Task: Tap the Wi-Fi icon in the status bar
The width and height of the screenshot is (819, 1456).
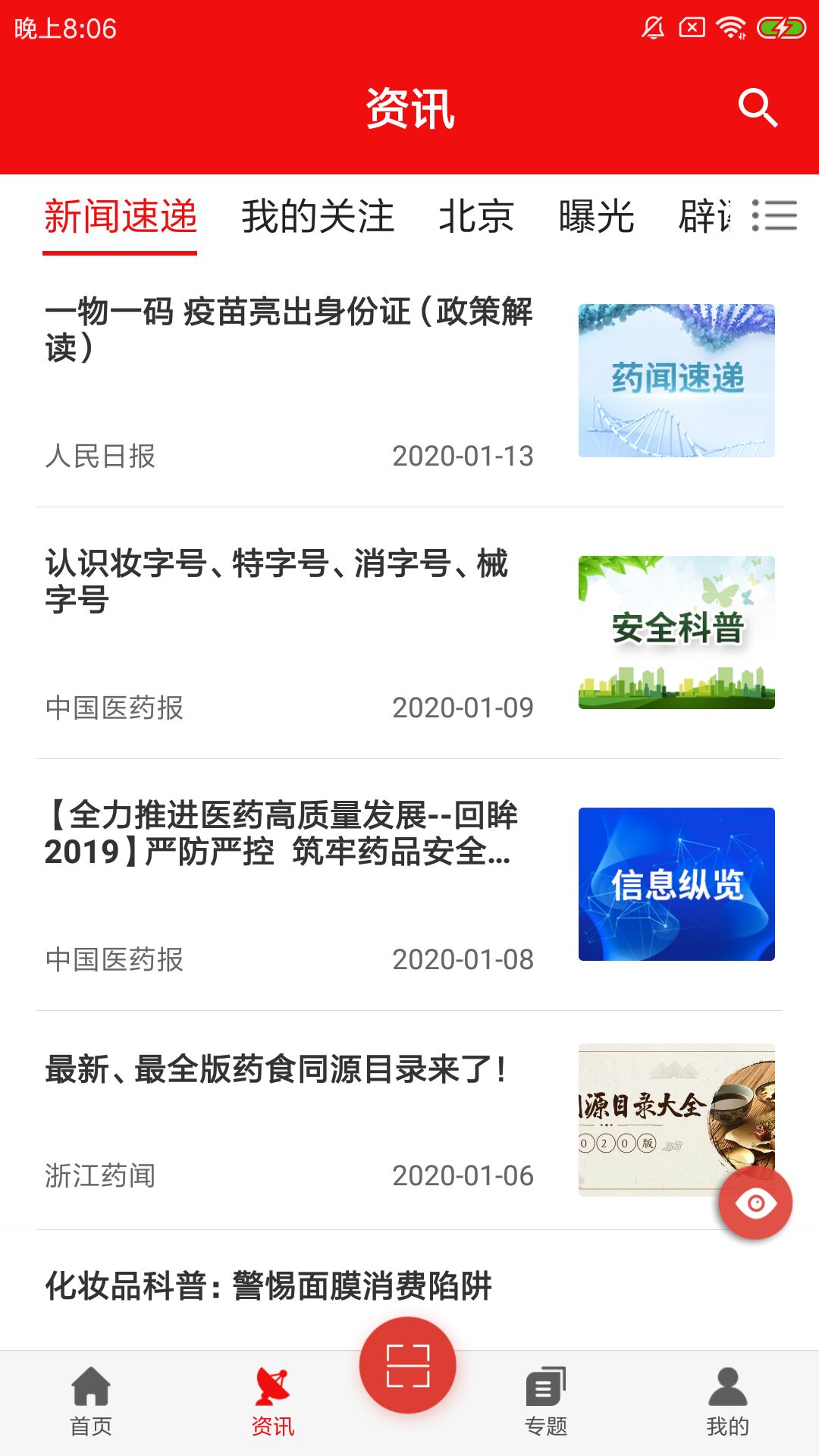Action: (730, 25)
